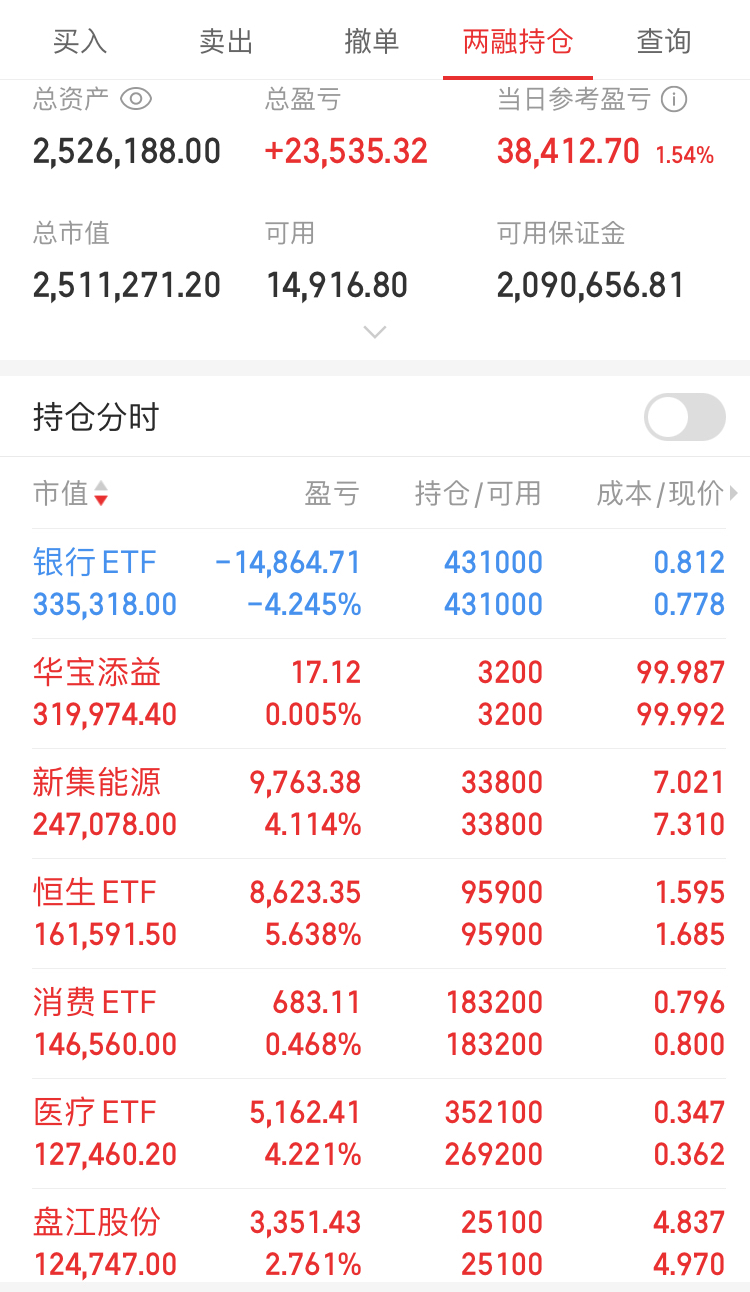The width and height of the screenshot is (750, 1292).
Task: Hide total assets with the eye icon
Action: (x=136, y=99)
